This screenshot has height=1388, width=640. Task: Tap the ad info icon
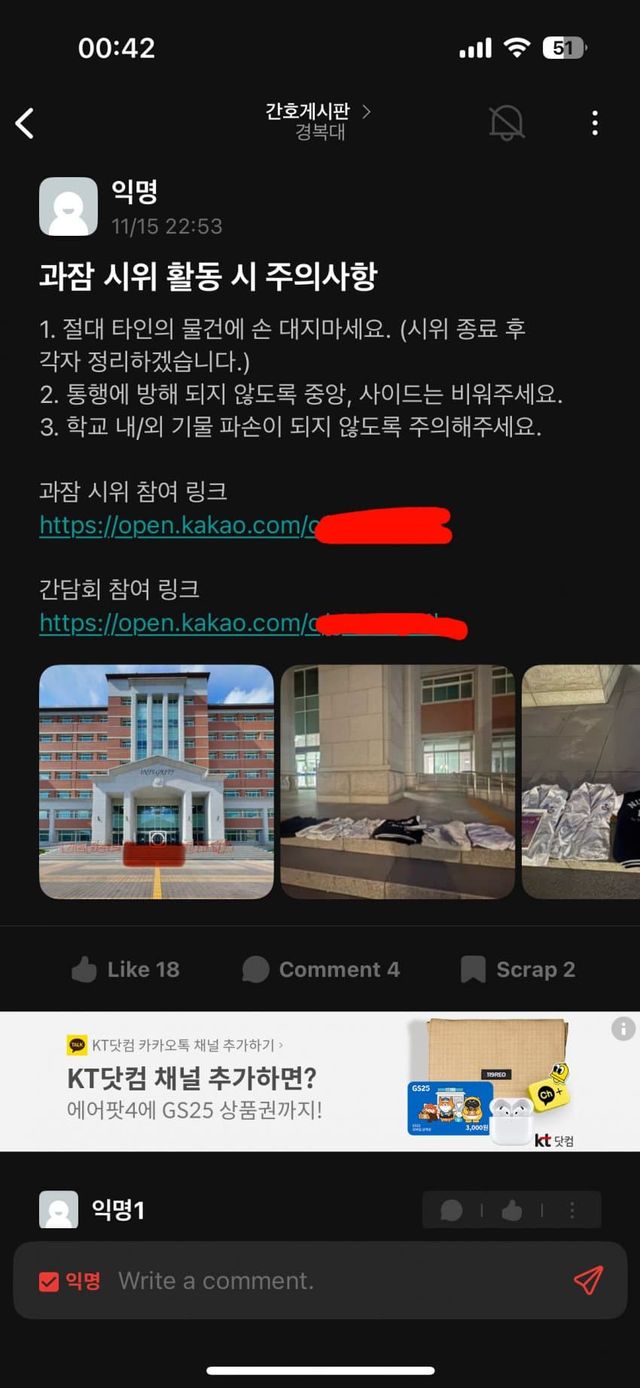(x=623, y=1028)
